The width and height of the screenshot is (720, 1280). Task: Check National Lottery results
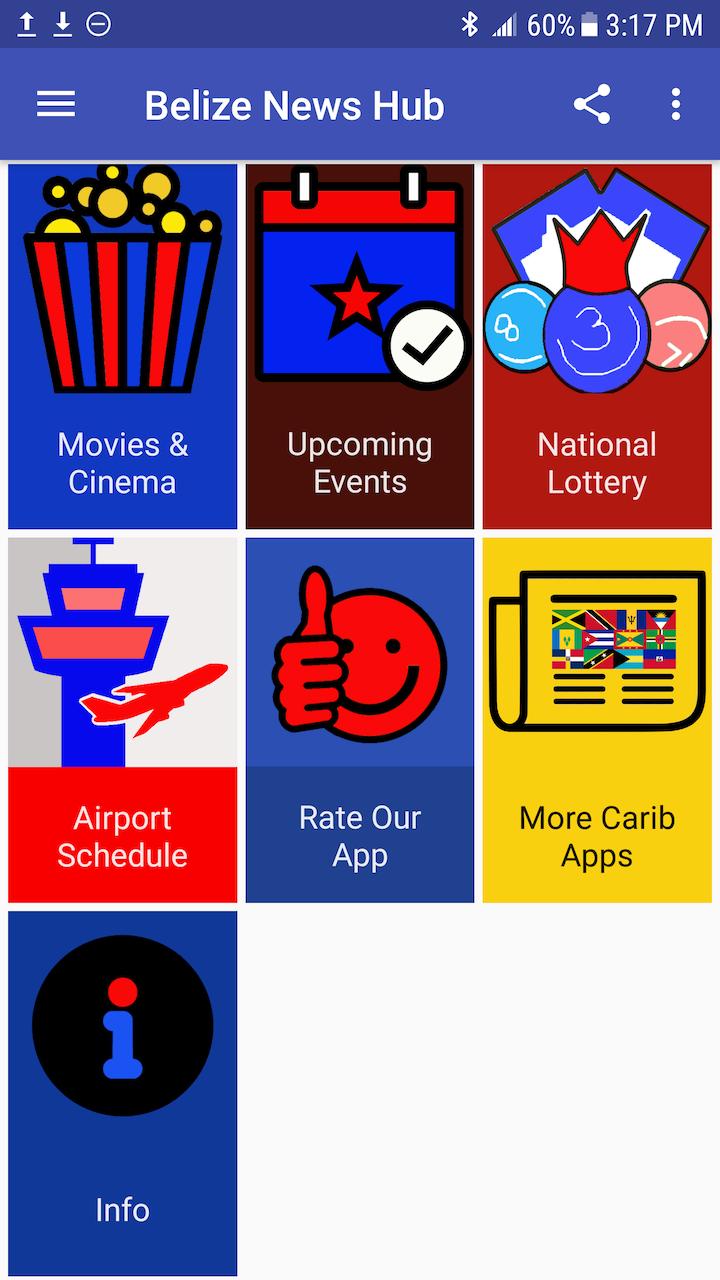click(597, 346)
